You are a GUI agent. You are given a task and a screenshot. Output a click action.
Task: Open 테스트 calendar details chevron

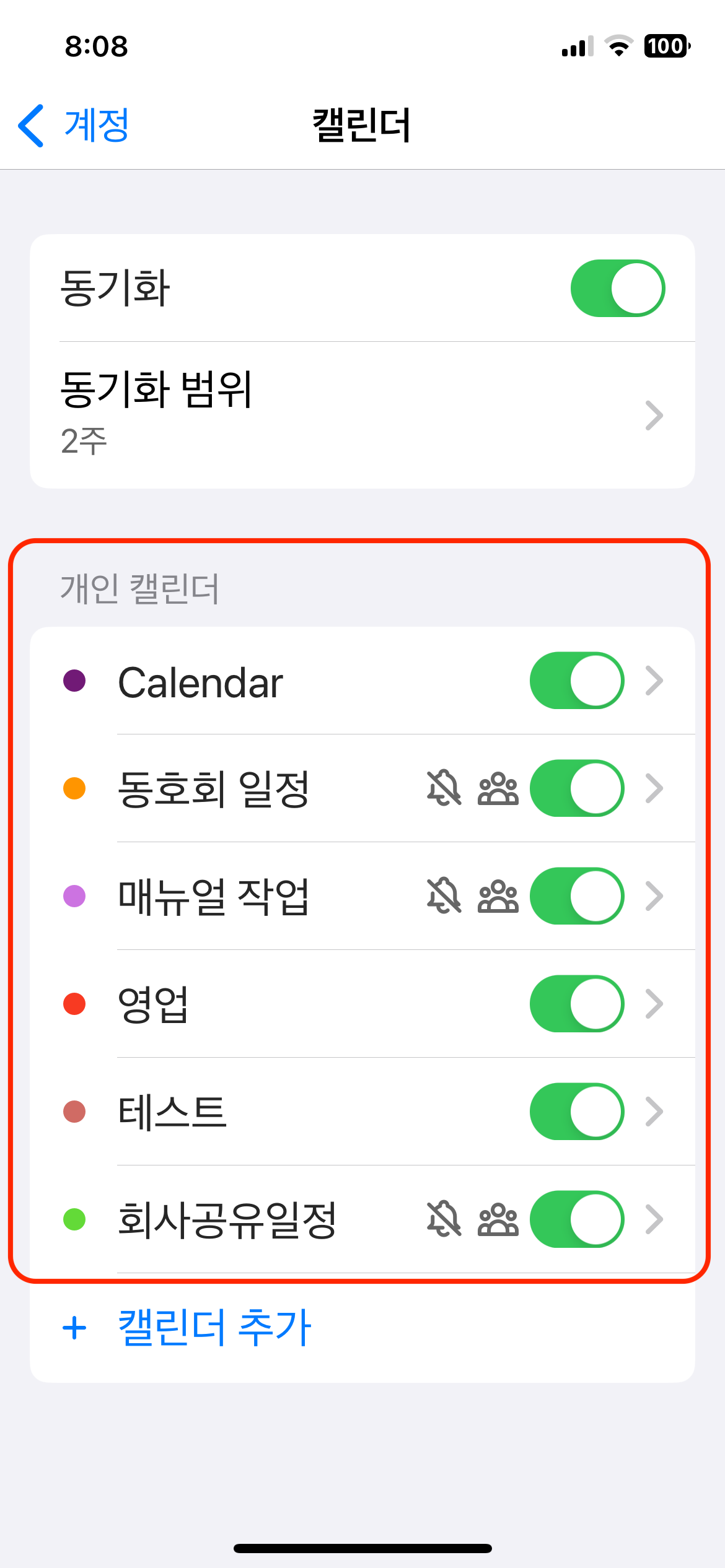pos(654,1112)
